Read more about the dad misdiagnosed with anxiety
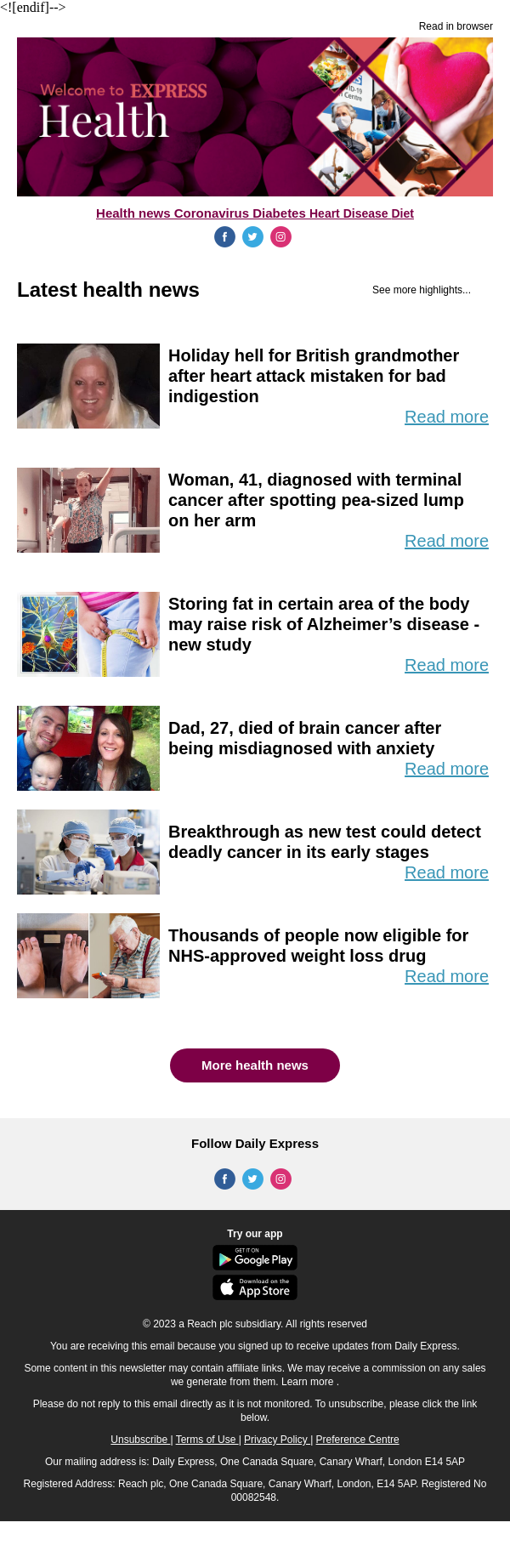Image resolution: width=510 pixels, height=1568 pixels. (x=446, y=769)
